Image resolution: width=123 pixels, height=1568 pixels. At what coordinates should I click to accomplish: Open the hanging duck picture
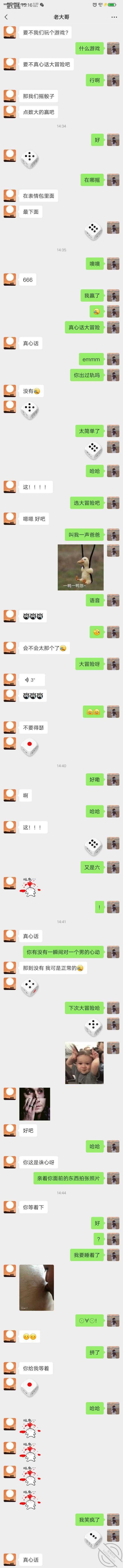point(80,567)
